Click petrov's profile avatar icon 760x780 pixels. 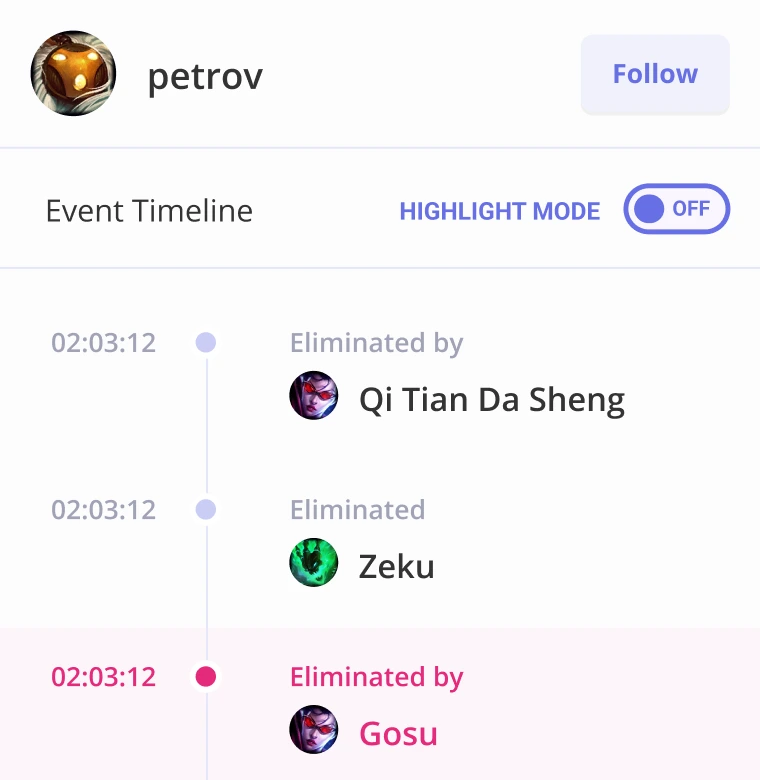73,74
